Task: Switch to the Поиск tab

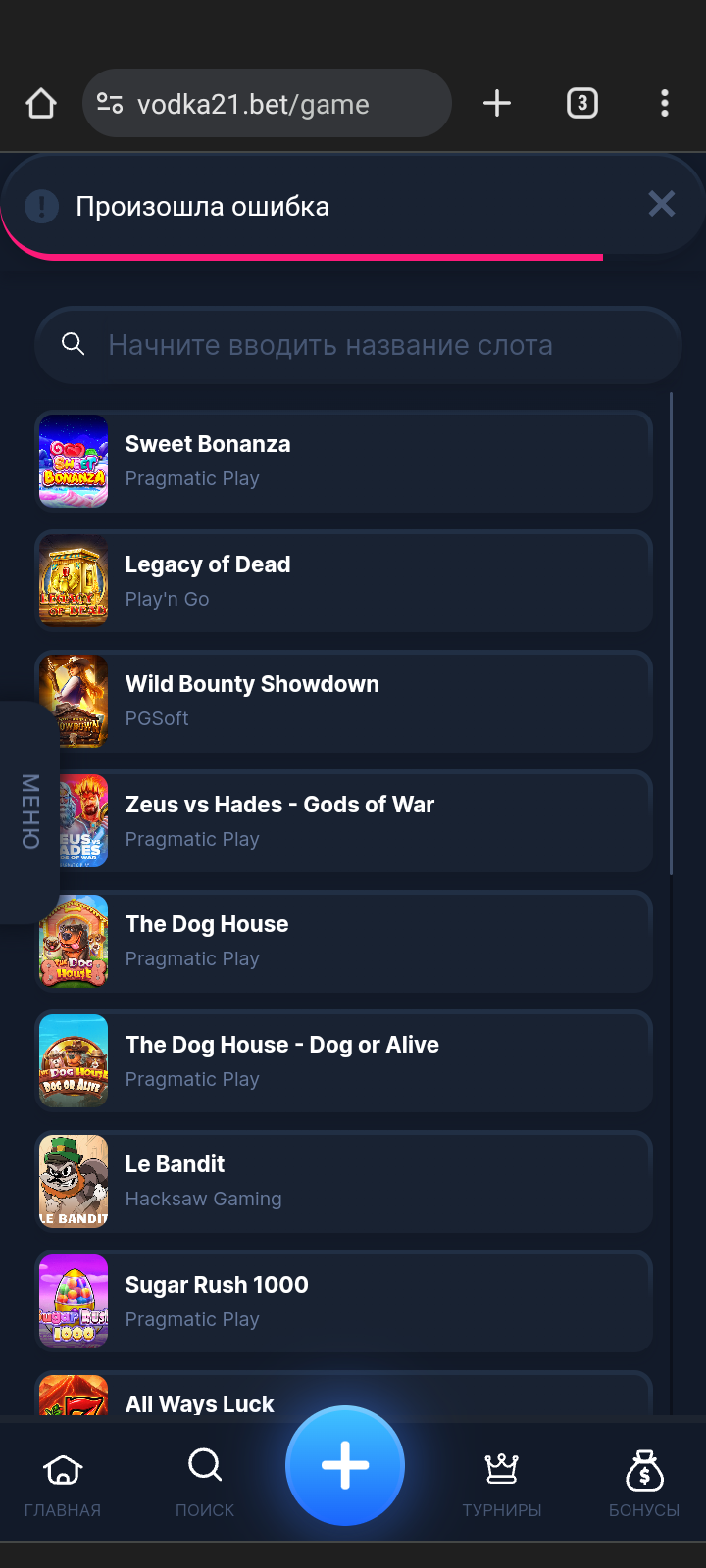Action: tap(205, 1483)
